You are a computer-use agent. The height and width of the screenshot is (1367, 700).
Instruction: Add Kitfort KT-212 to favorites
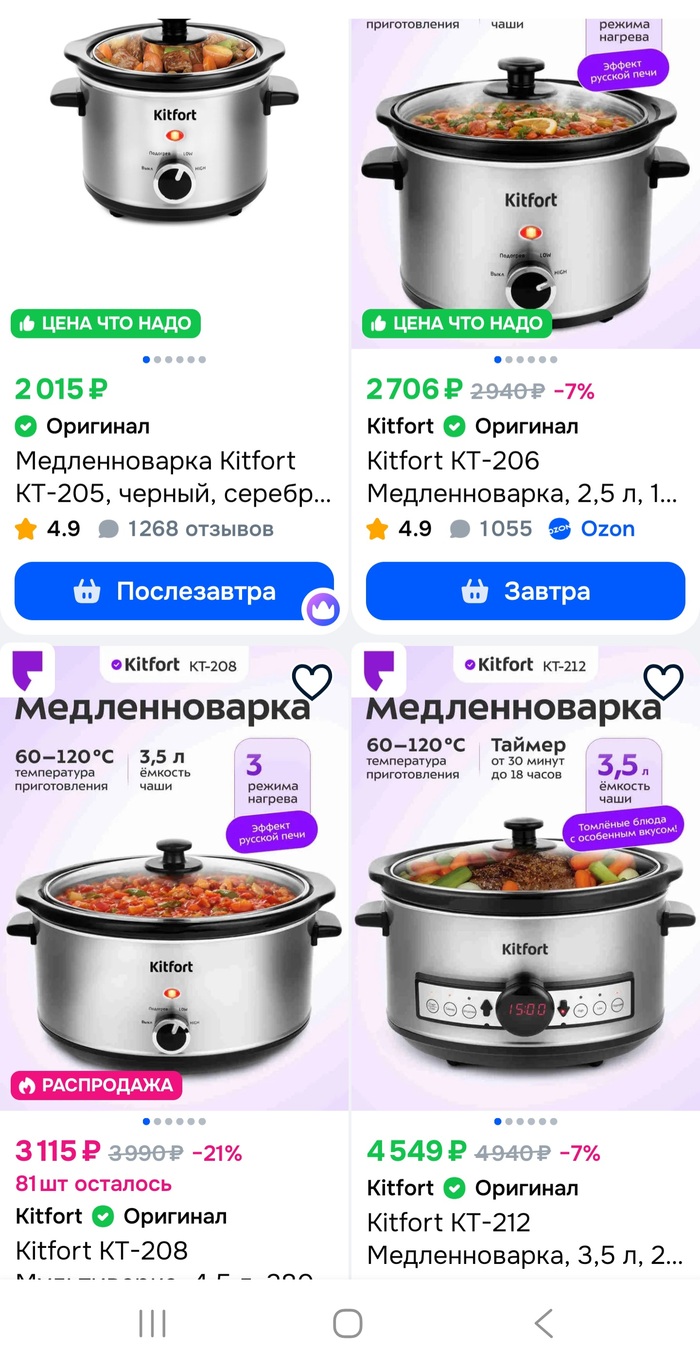coord(662,682)
